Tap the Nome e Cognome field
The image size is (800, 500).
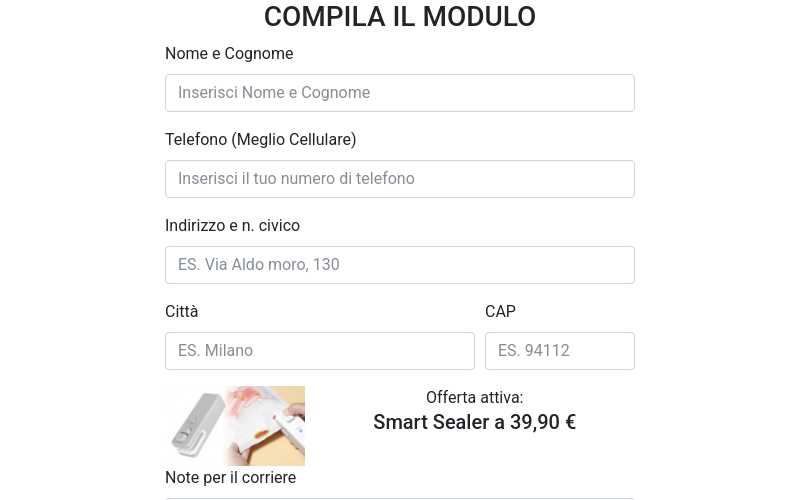point(399,93)
